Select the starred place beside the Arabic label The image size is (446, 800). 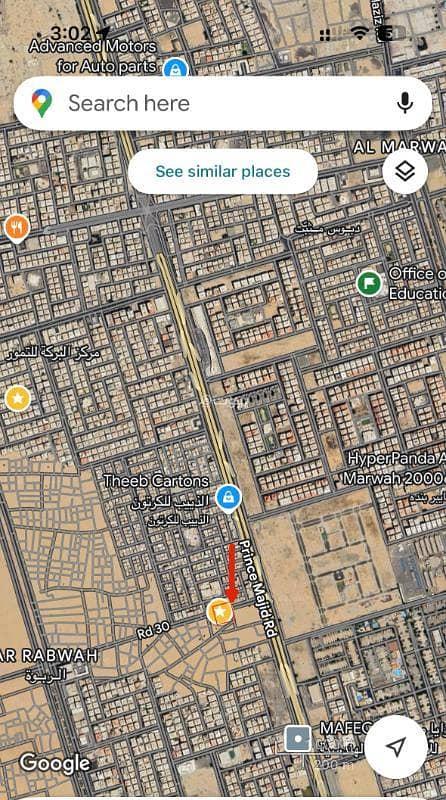[17, 398]
